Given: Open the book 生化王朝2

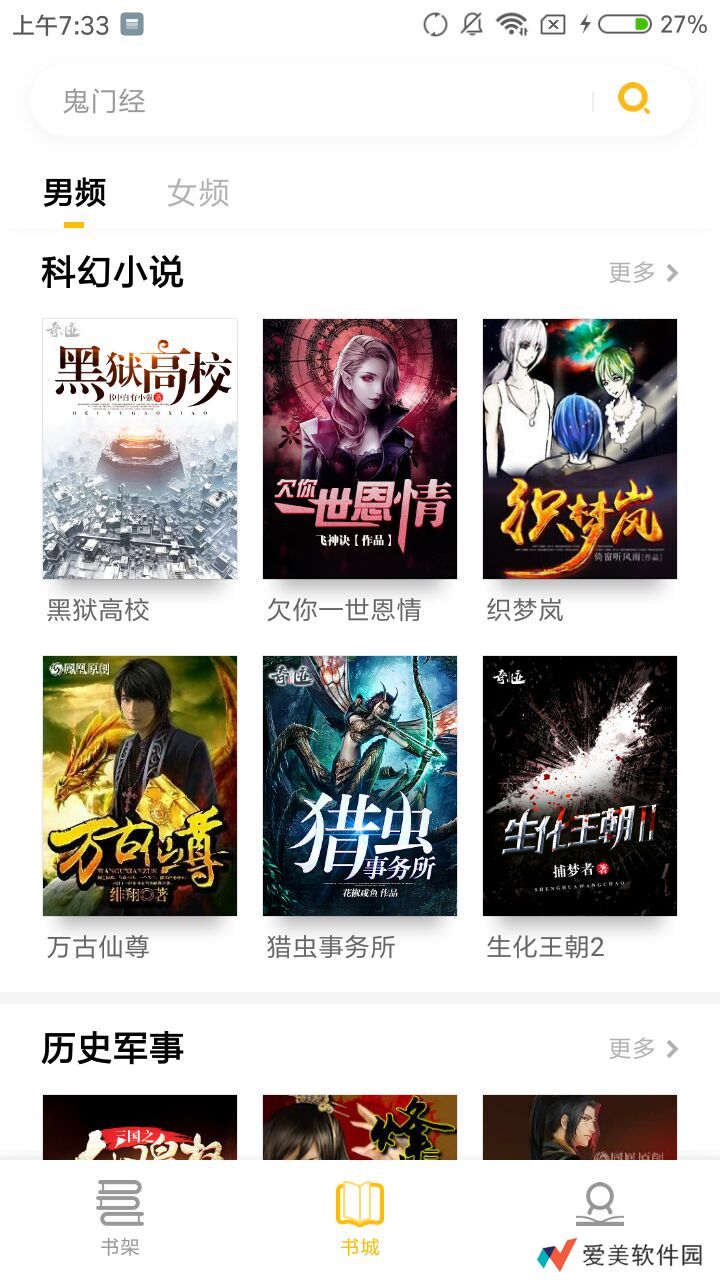Looking at the screenshot, I should 580,786.
